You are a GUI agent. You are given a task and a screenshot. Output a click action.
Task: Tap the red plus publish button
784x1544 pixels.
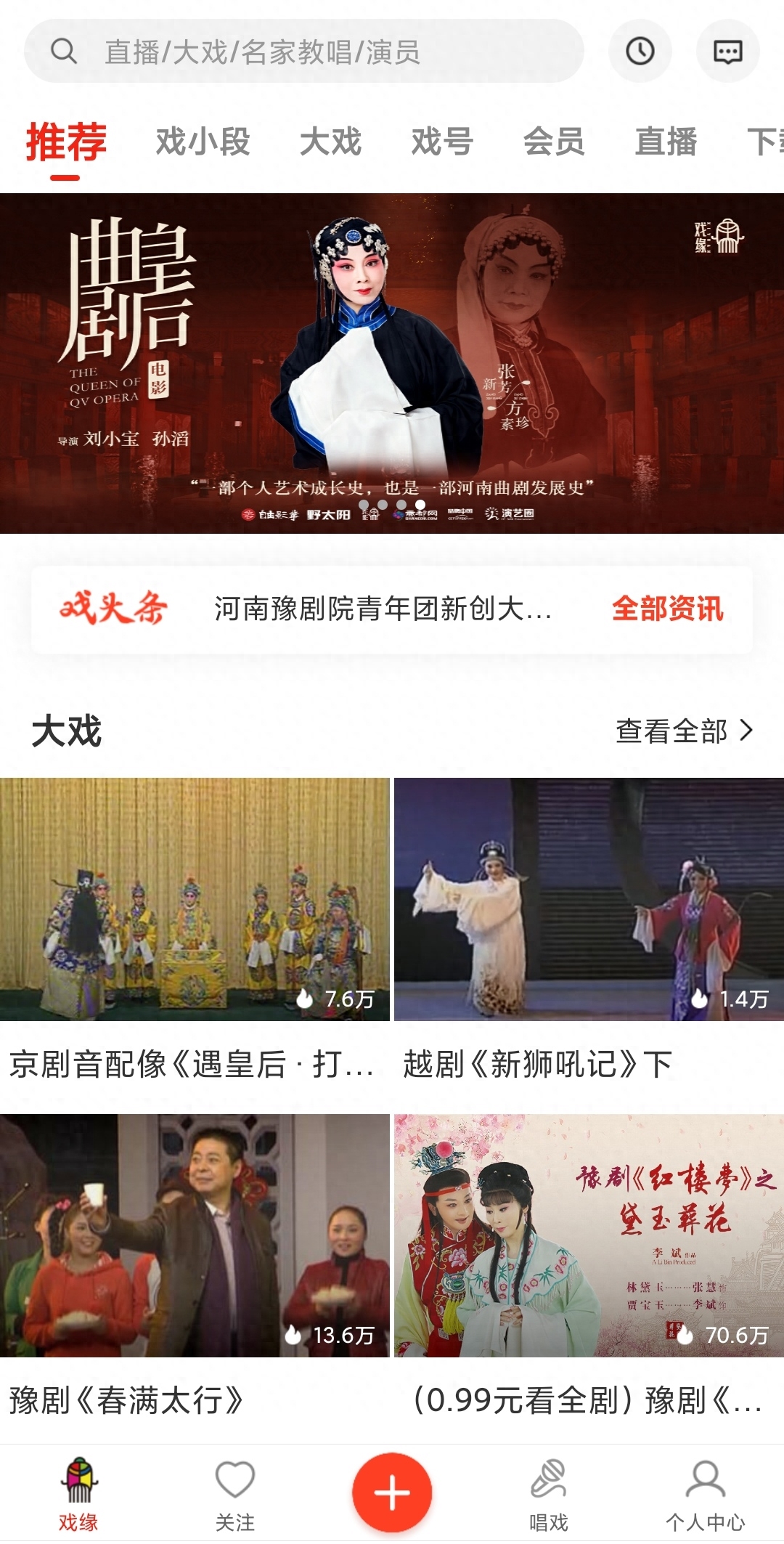392,1492
